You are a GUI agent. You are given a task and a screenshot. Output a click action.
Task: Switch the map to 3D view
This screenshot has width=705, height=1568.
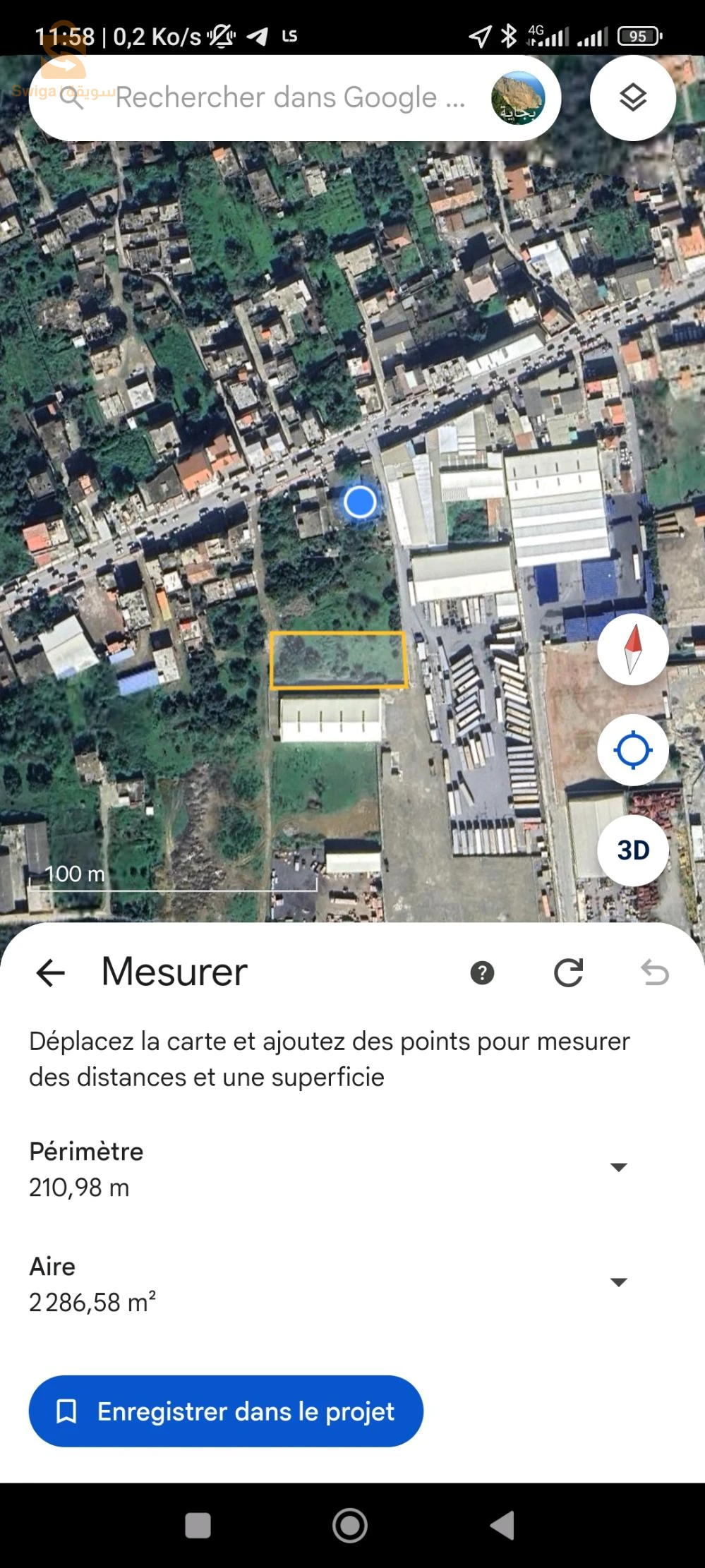(632, 850)
